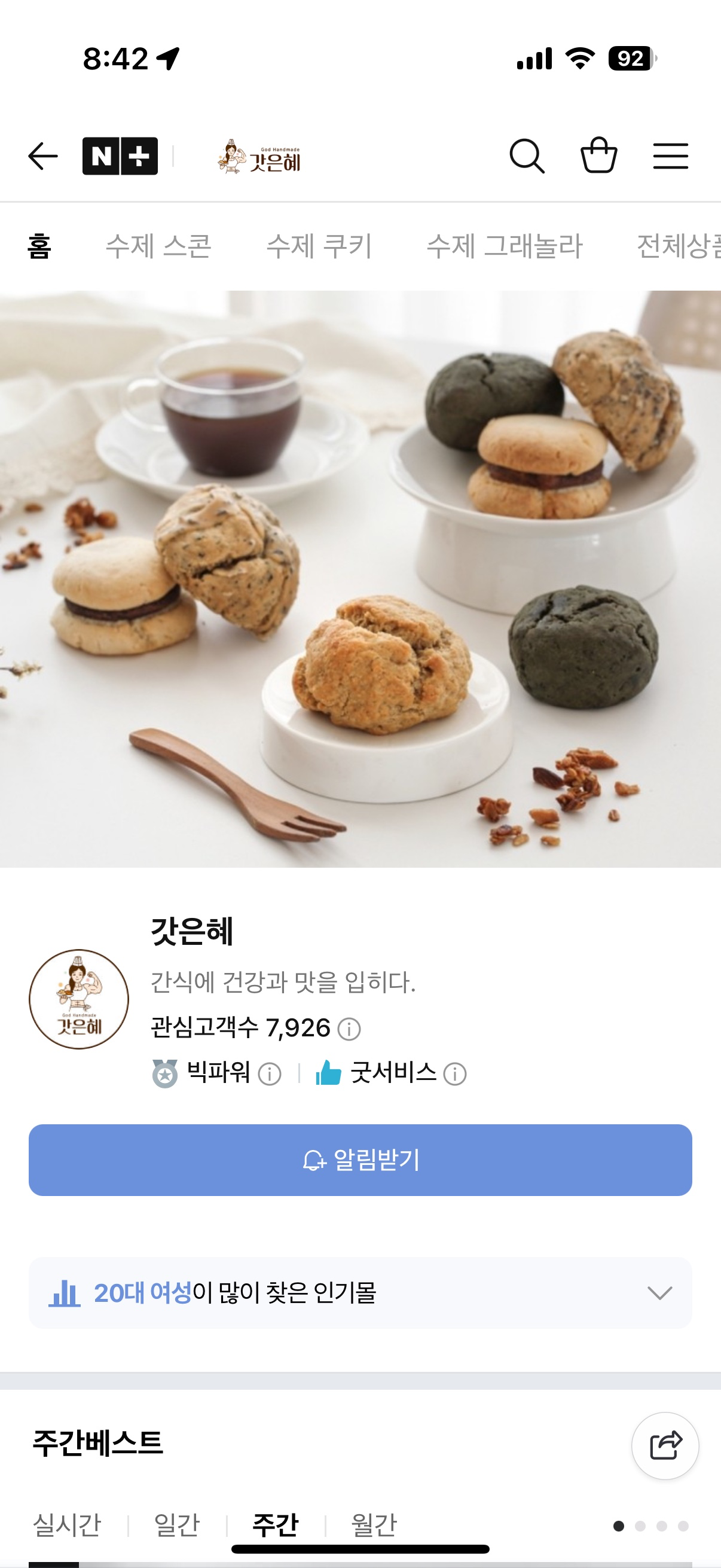
Task: Open the hamburger menu
Action: (671, 157)
